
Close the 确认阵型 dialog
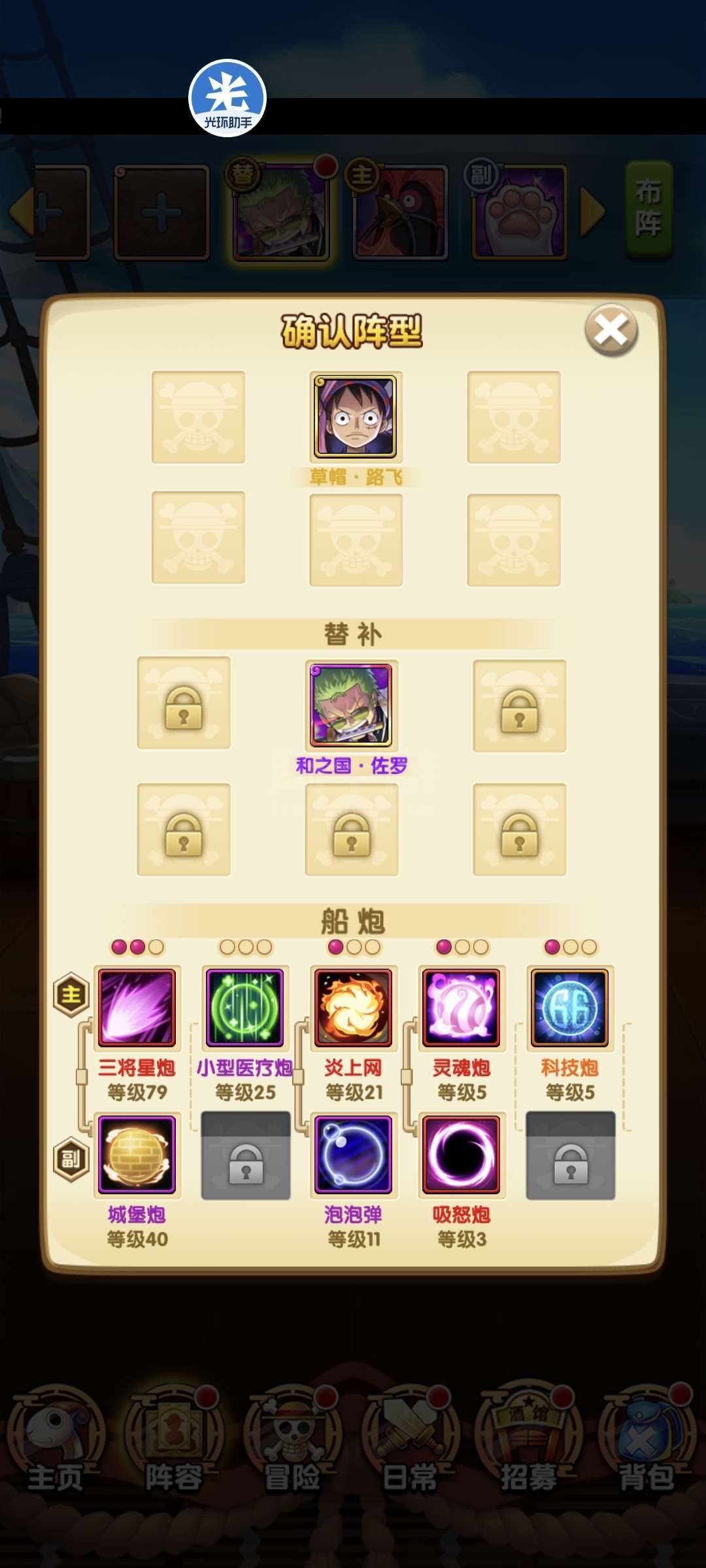click(611, 330)
